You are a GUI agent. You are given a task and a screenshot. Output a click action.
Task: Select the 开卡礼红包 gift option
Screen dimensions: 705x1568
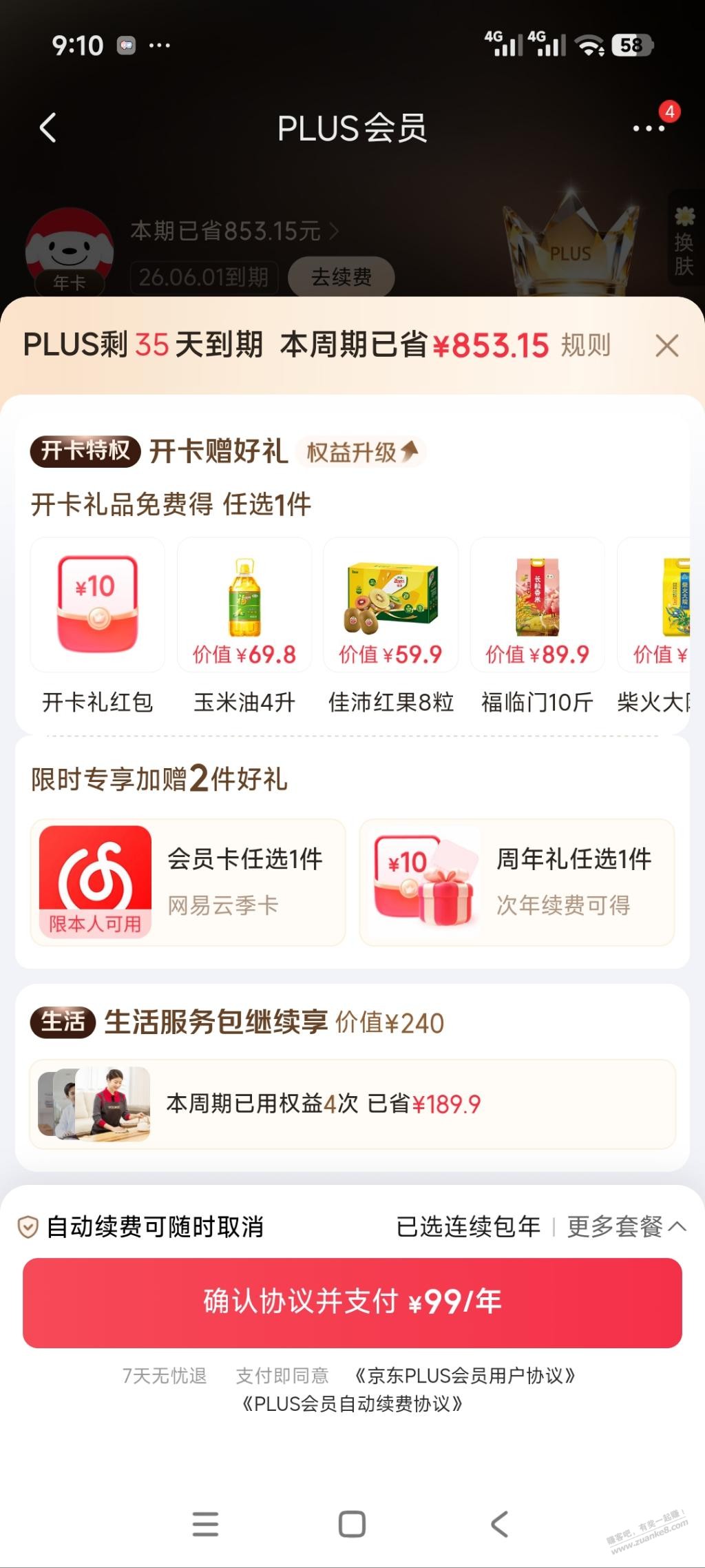click(96, 603)
